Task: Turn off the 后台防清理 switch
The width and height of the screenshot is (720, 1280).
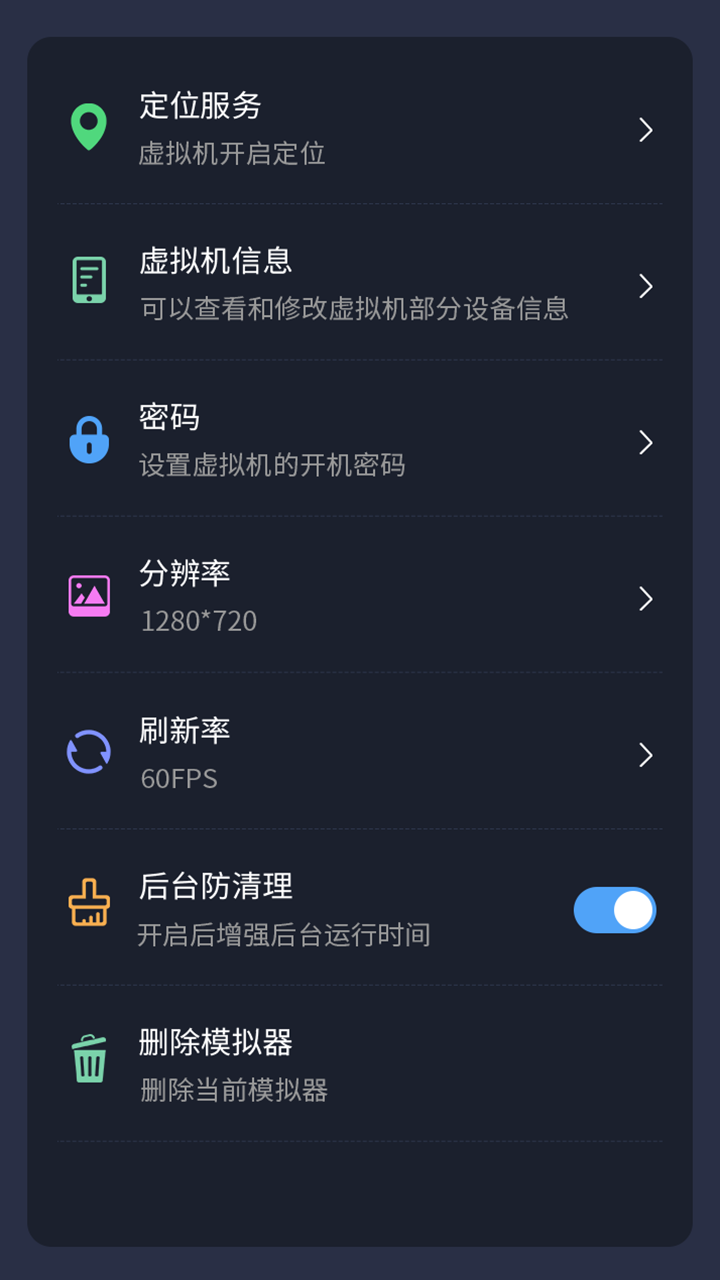Action: coord(614,910)
